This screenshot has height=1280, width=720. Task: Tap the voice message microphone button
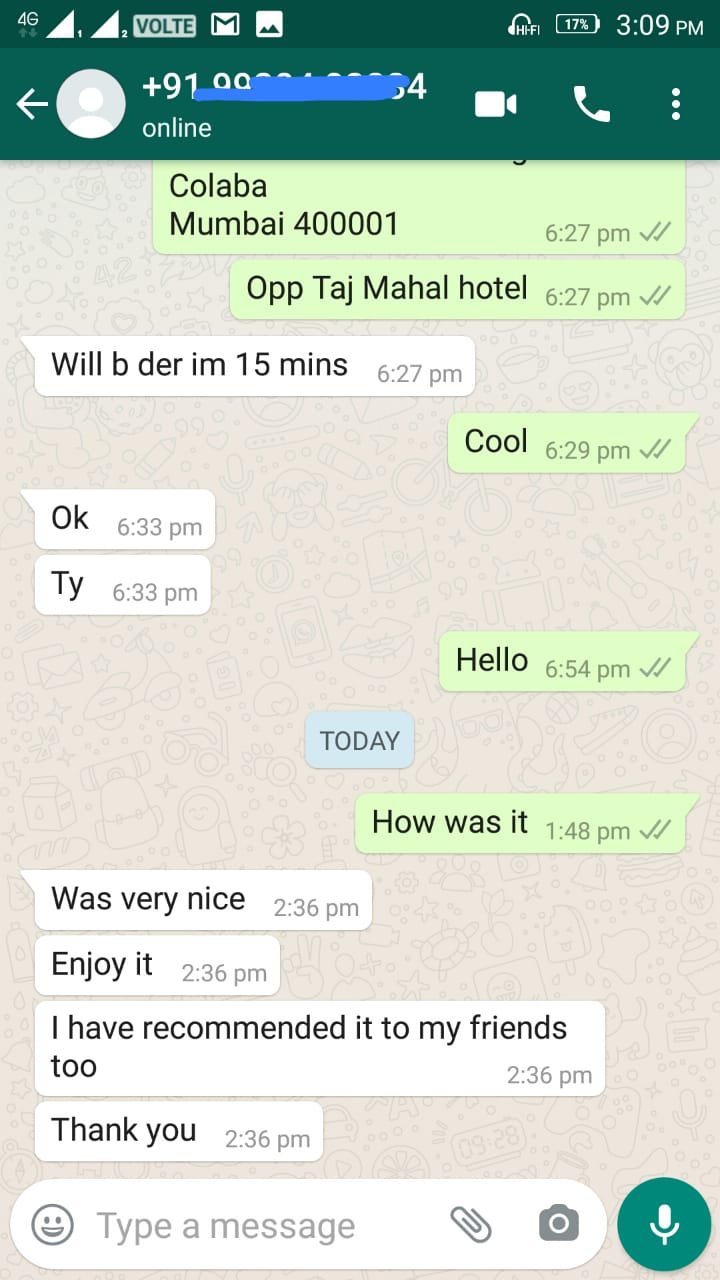(x=664, y=1224)
